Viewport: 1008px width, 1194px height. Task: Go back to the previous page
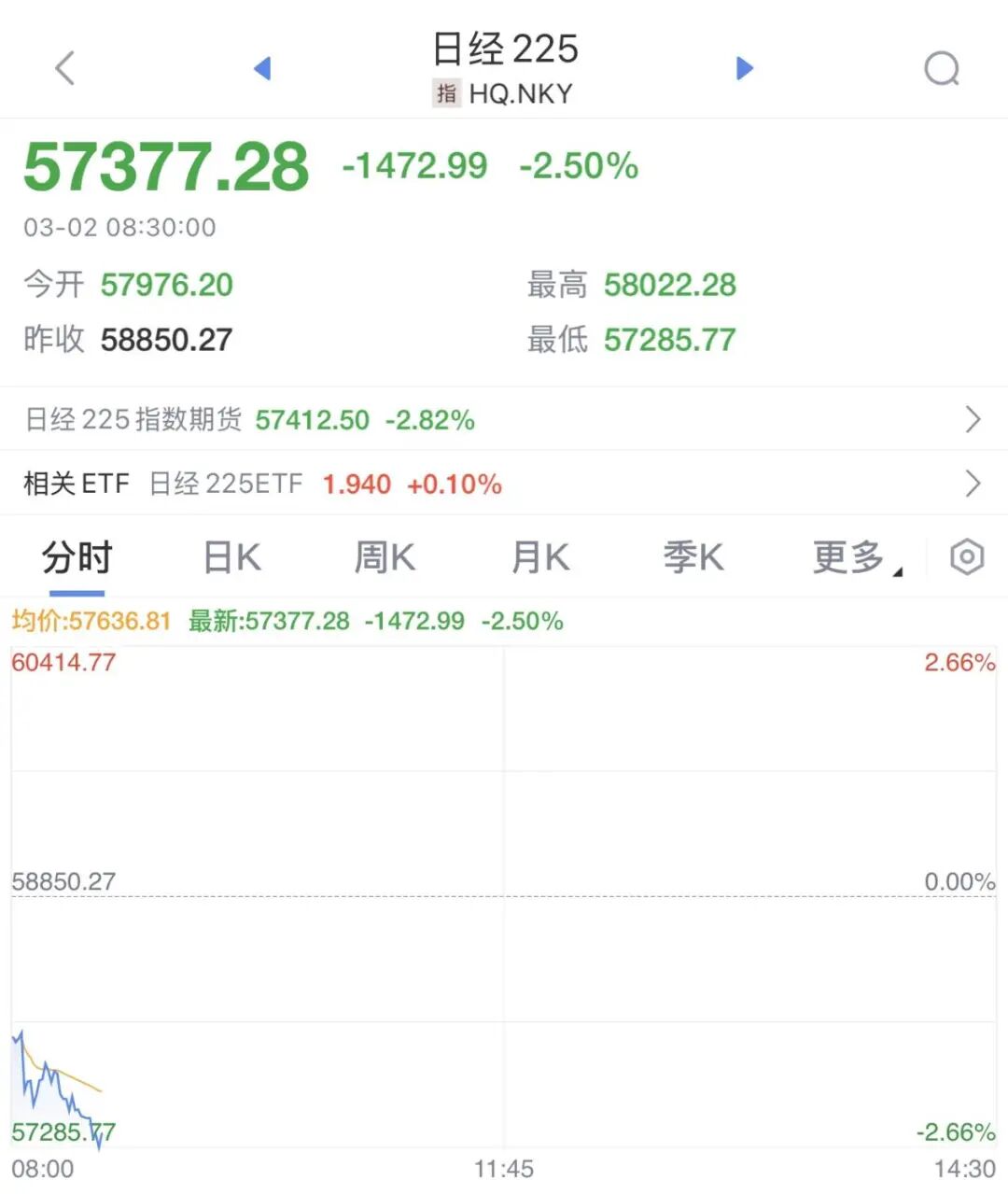[64, 68]
